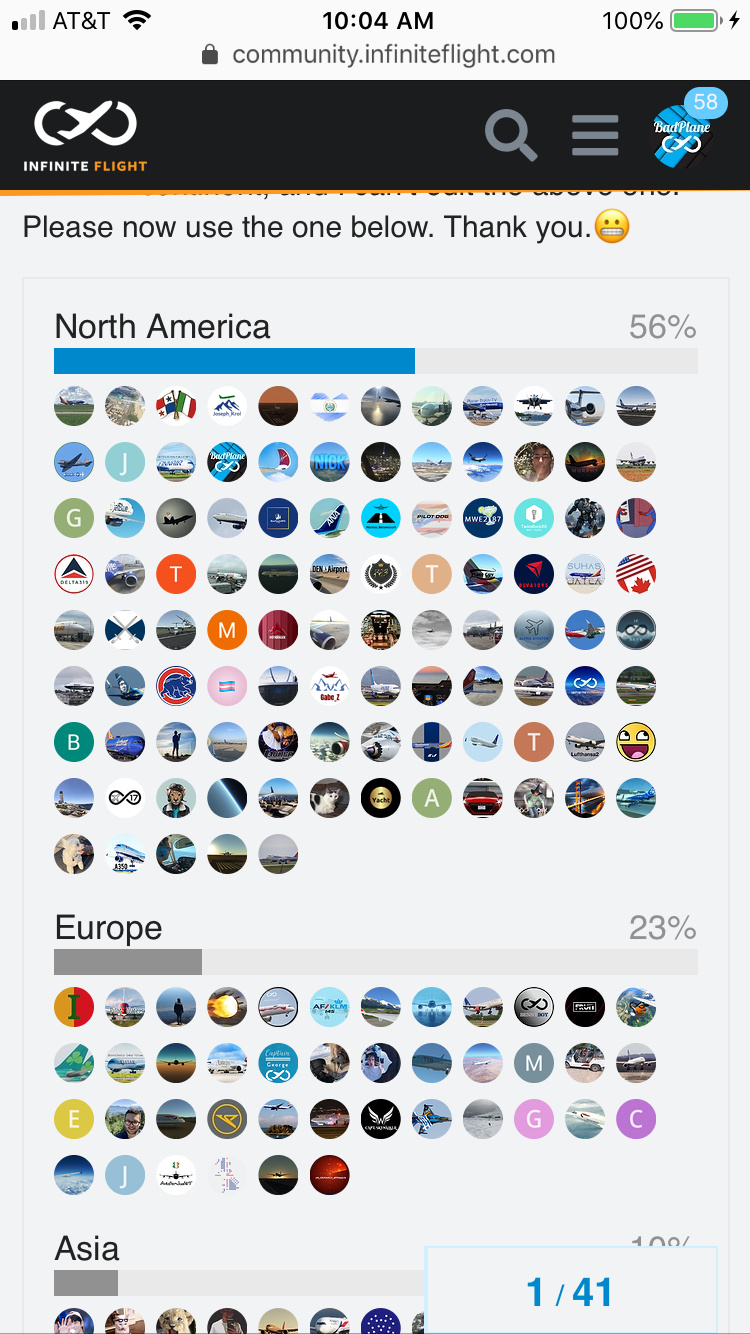750x1334 pixels.
Task: View Europe voter with pink G avatar
Action: point(534,1120)
